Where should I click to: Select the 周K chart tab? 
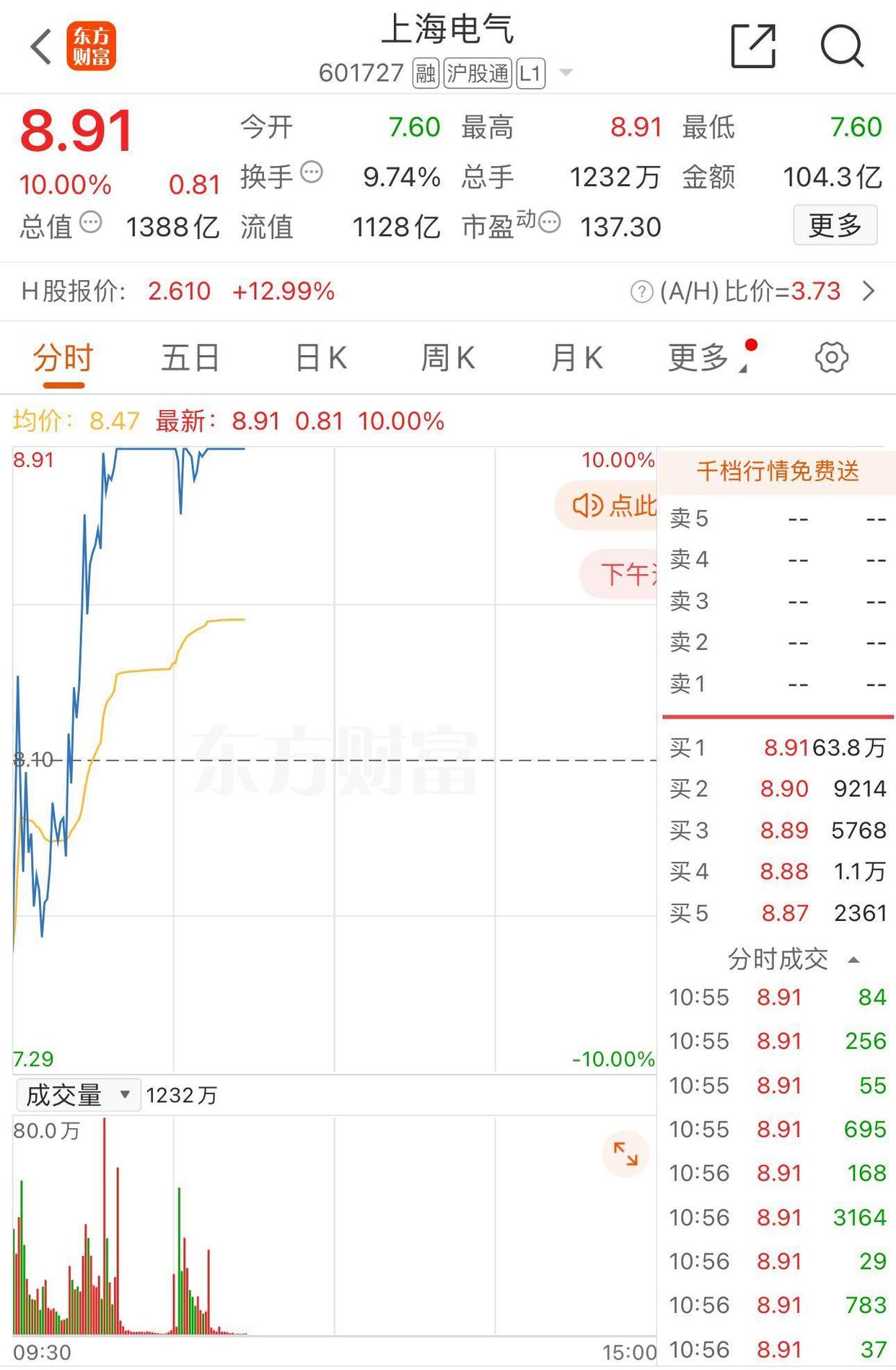click(x=447, y=358)
